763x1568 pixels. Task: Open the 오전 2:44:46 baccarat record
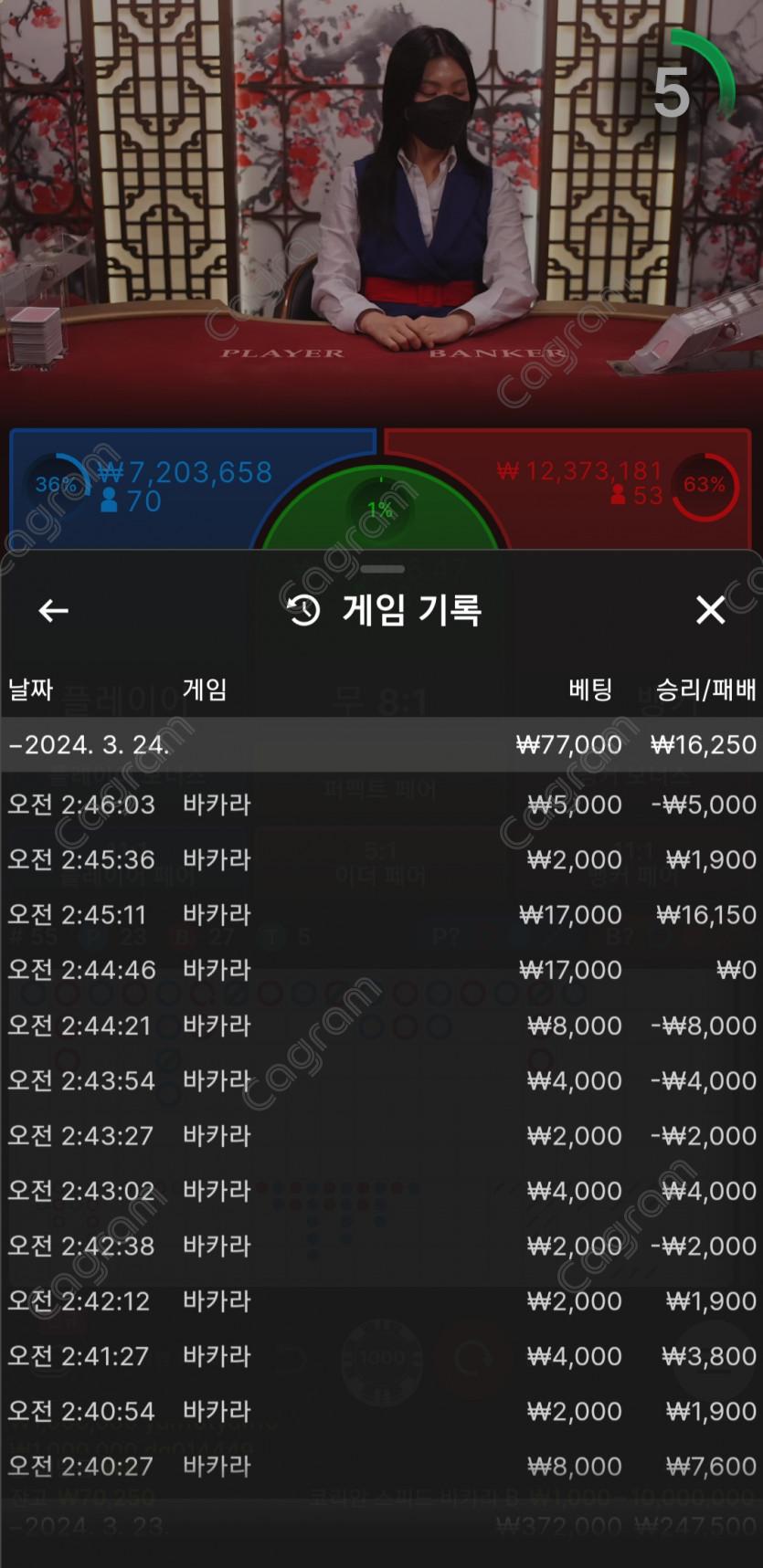click(x=381, y=970)
